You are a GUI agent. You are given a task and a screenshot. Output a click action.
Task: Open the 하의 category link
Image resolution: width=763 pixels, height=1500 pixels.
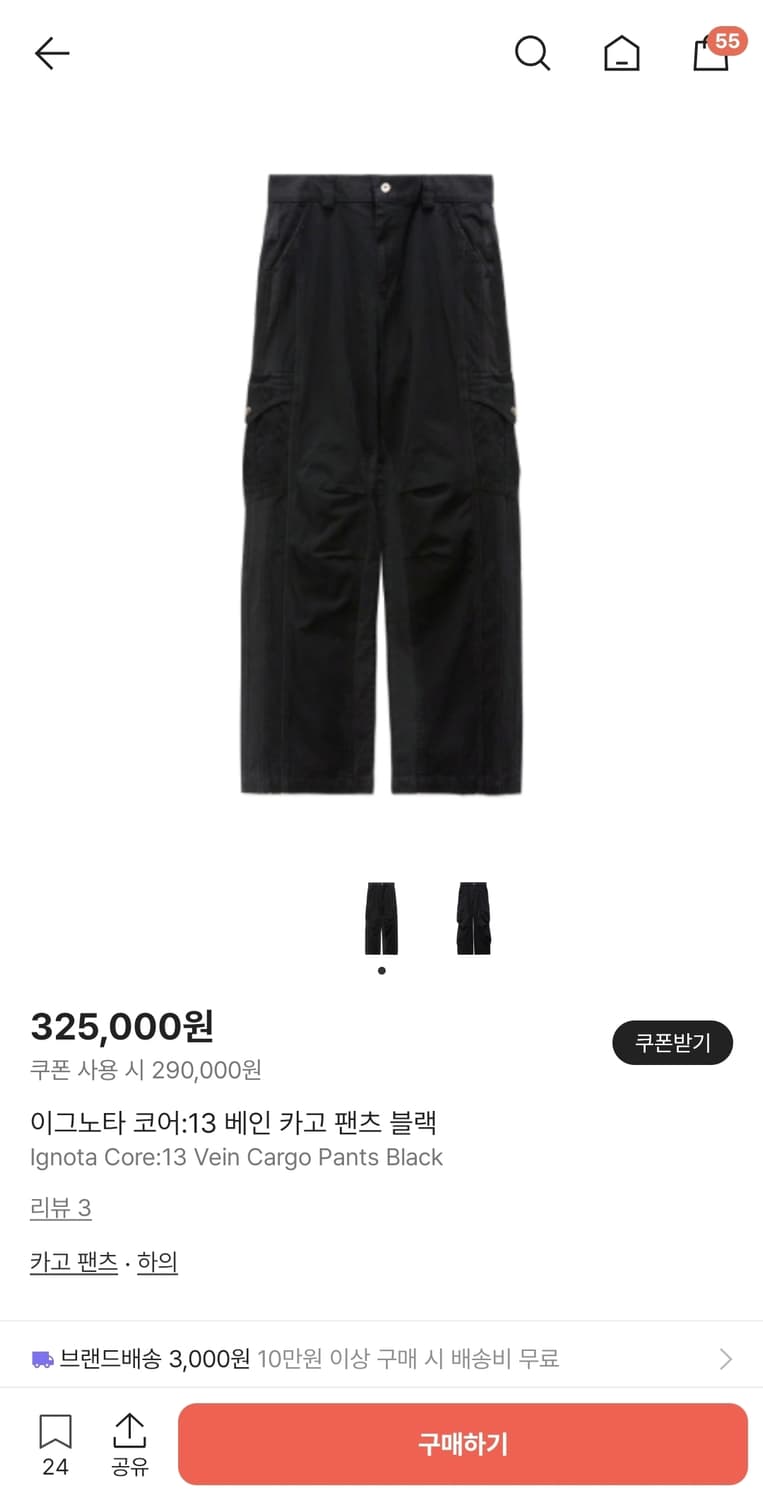[157, 1261]
